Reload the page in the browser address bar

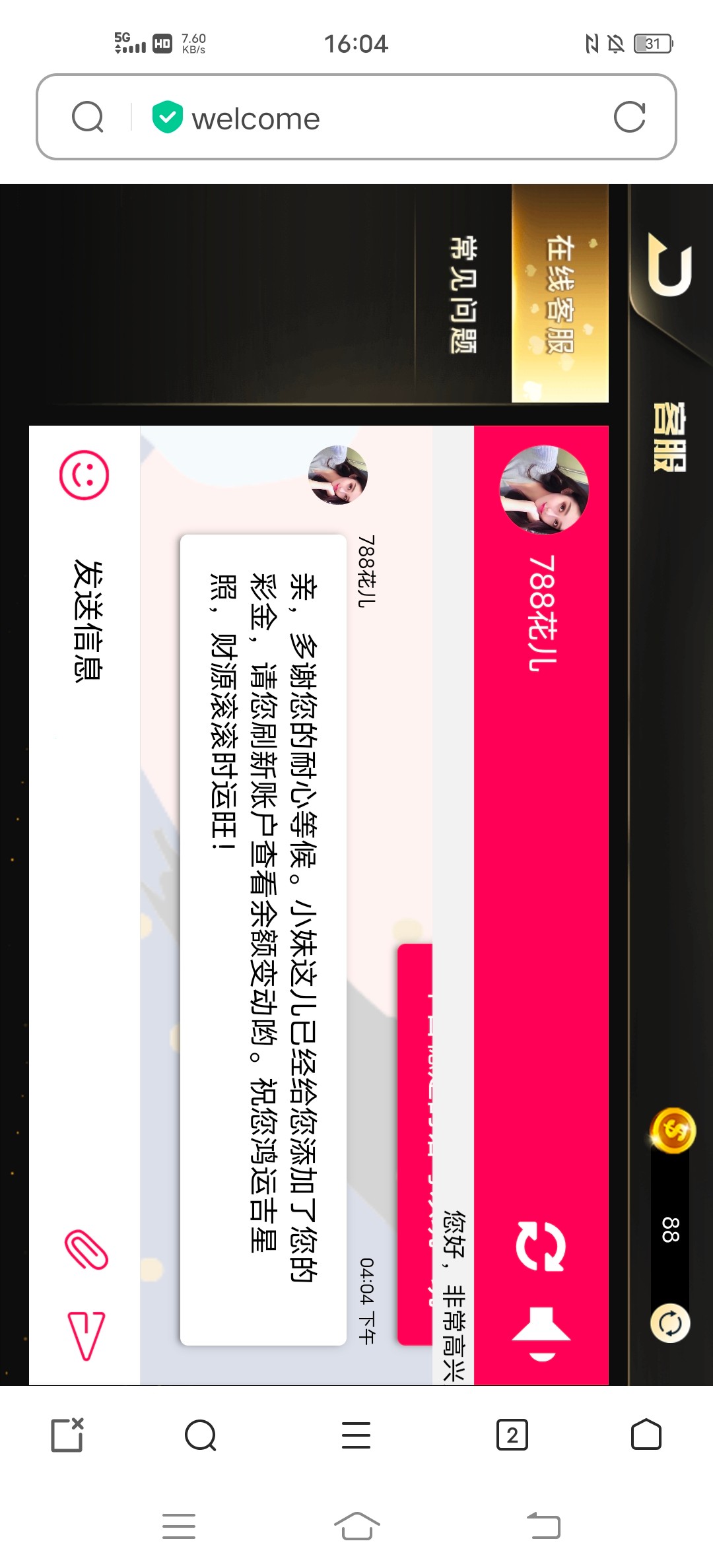click(629, 117)
